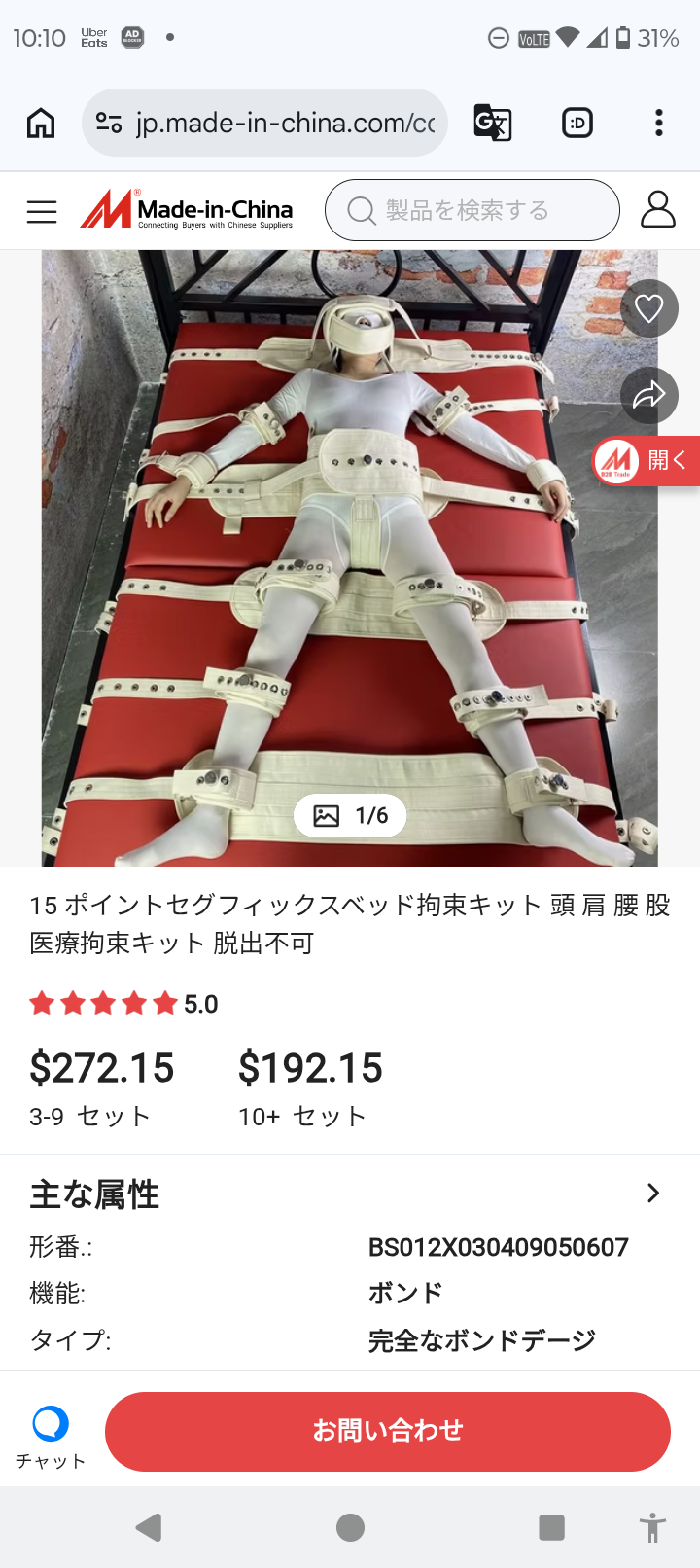700x1568 pixels.
Task: Open the チャット chat button
Action: coord(51,1436)
